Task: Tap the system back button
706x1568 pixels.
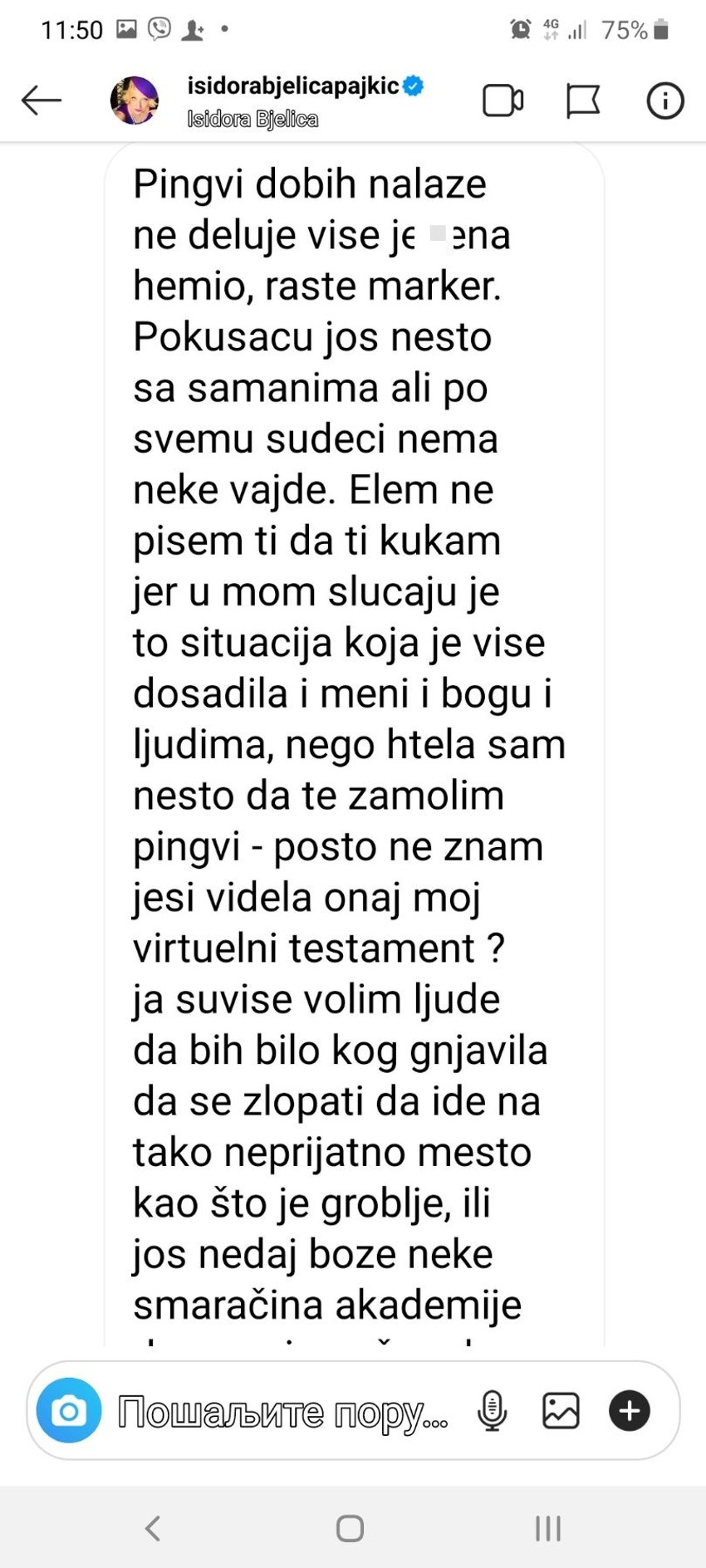Action: pyautogui.click(x=153, y=1528)
